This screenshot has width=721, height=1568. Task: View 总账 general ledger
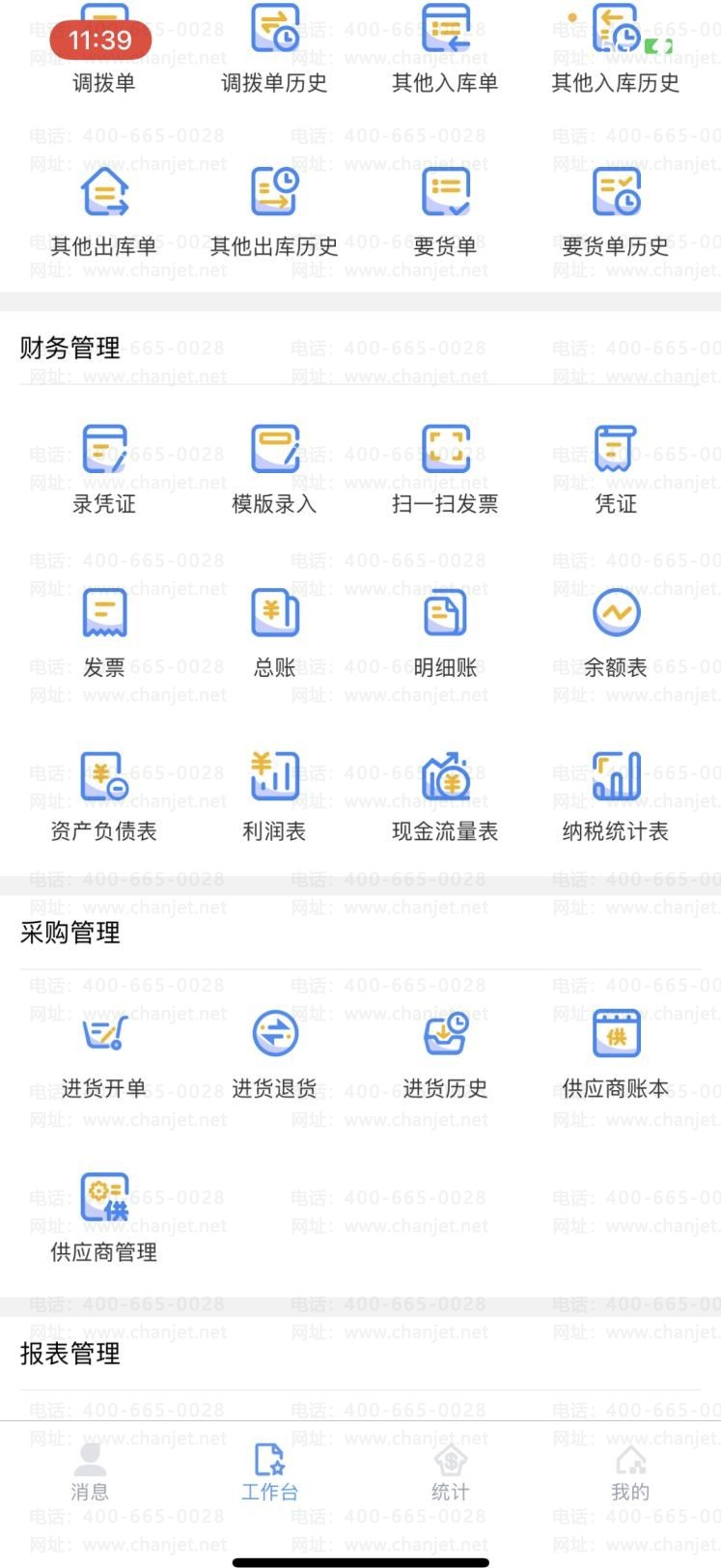[274, 633]
